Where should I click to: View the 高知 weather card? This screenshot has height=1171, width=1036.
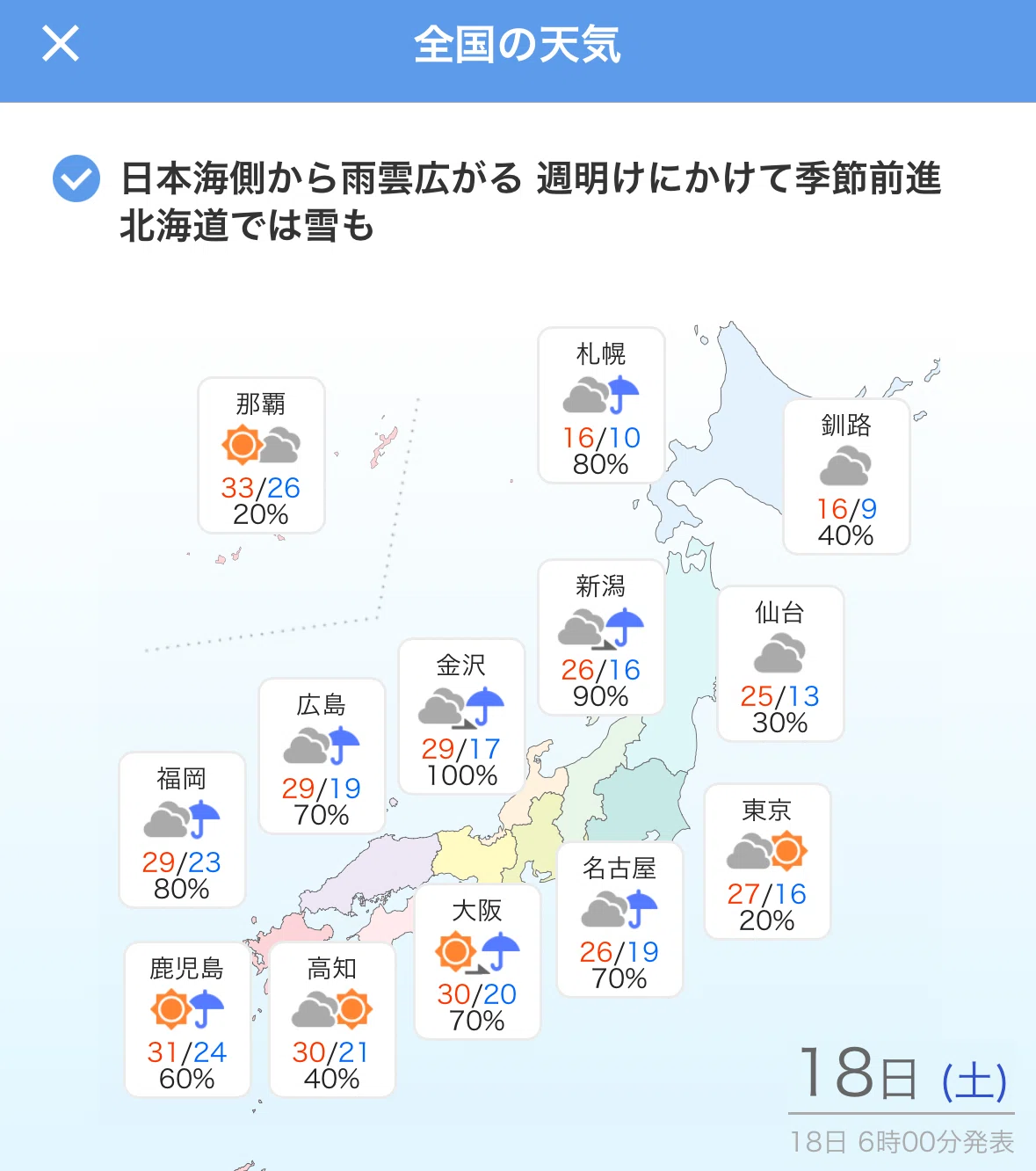332,1020
